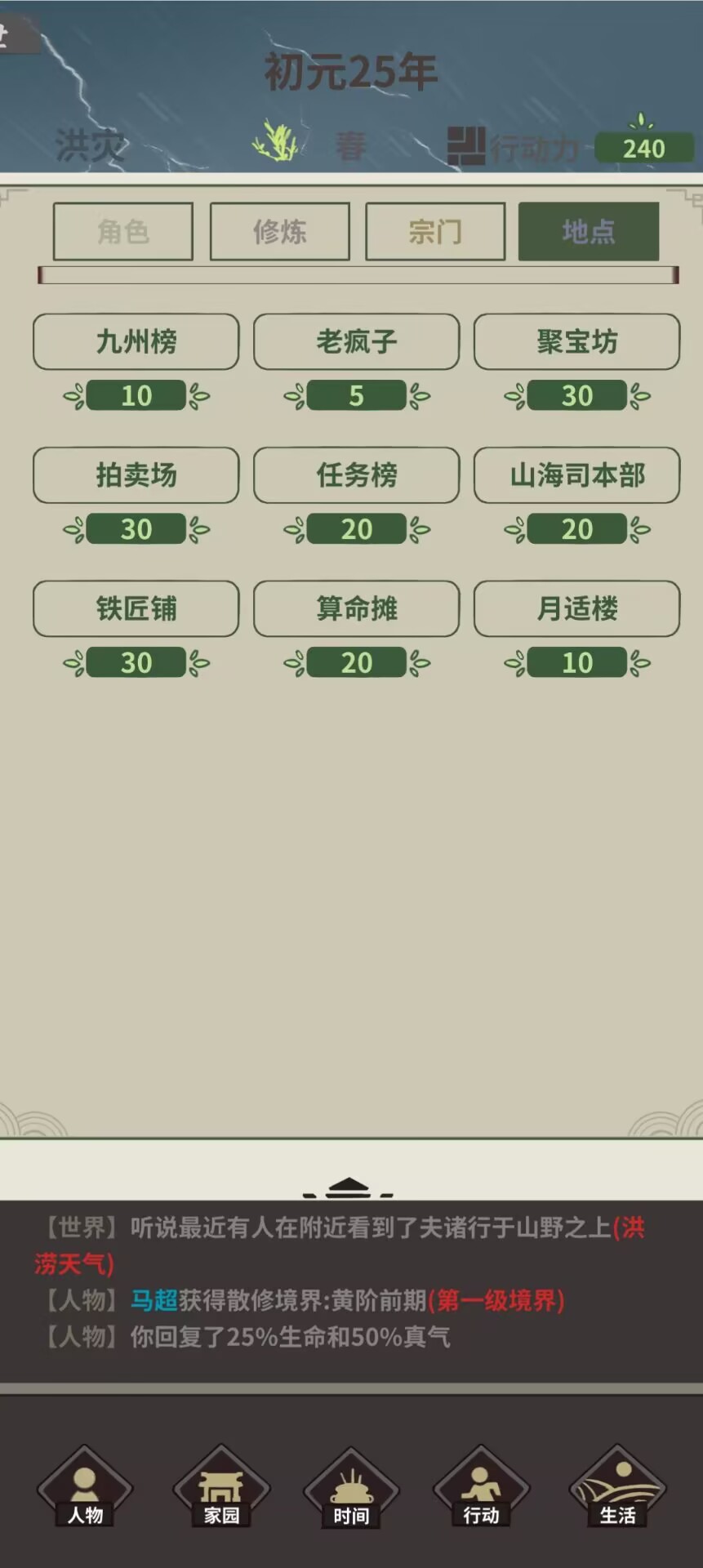Switch to the 角色 tab
703x1568 pixels.
[x=123, y=232]
